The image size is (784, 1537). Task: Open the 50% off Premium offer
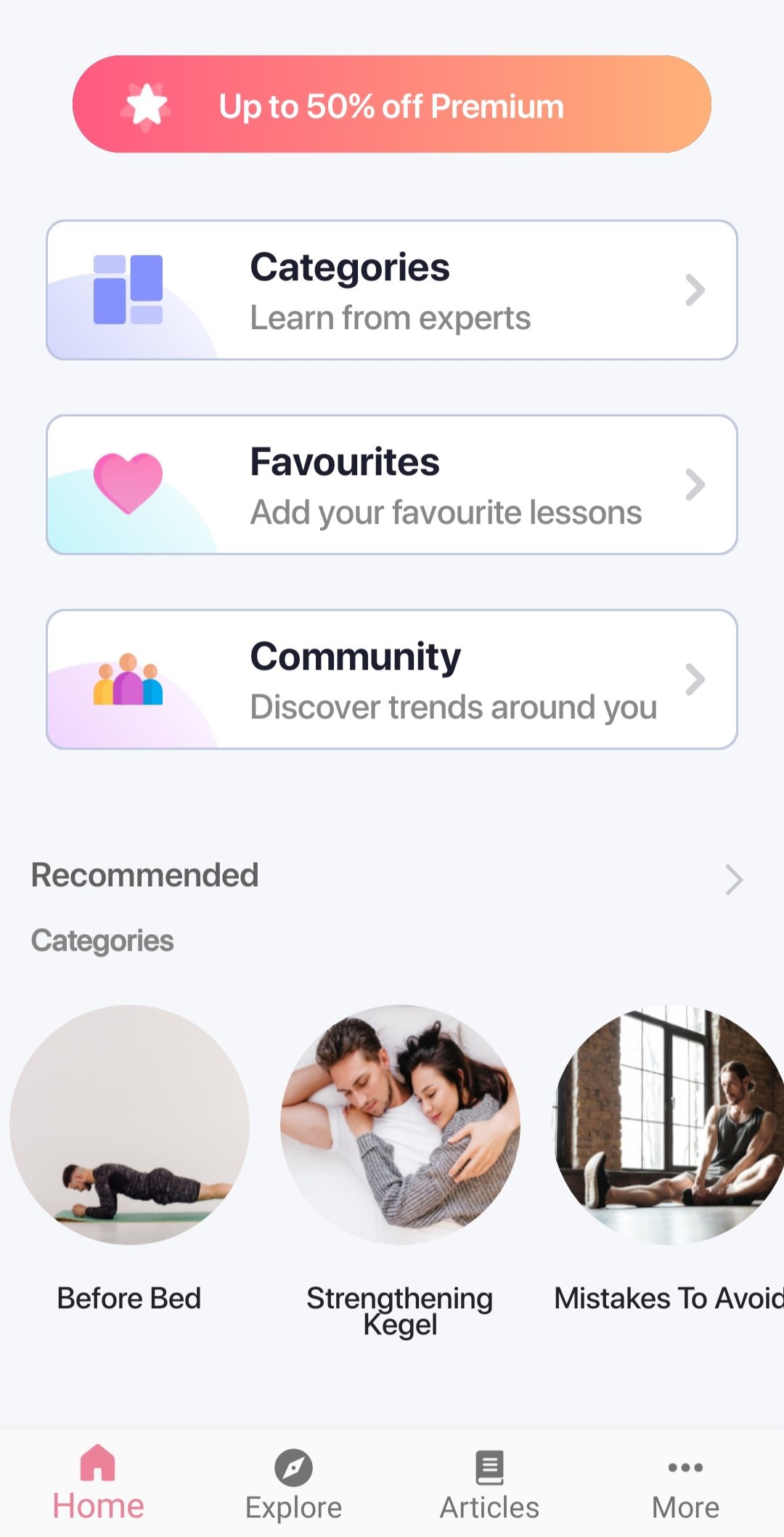tap(392, 105)
